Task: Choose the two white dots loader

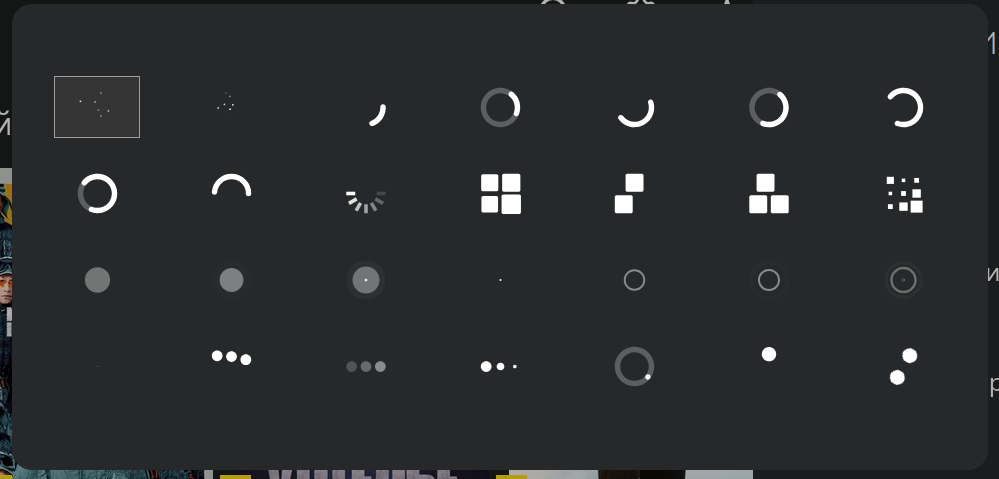Action: 903,366
